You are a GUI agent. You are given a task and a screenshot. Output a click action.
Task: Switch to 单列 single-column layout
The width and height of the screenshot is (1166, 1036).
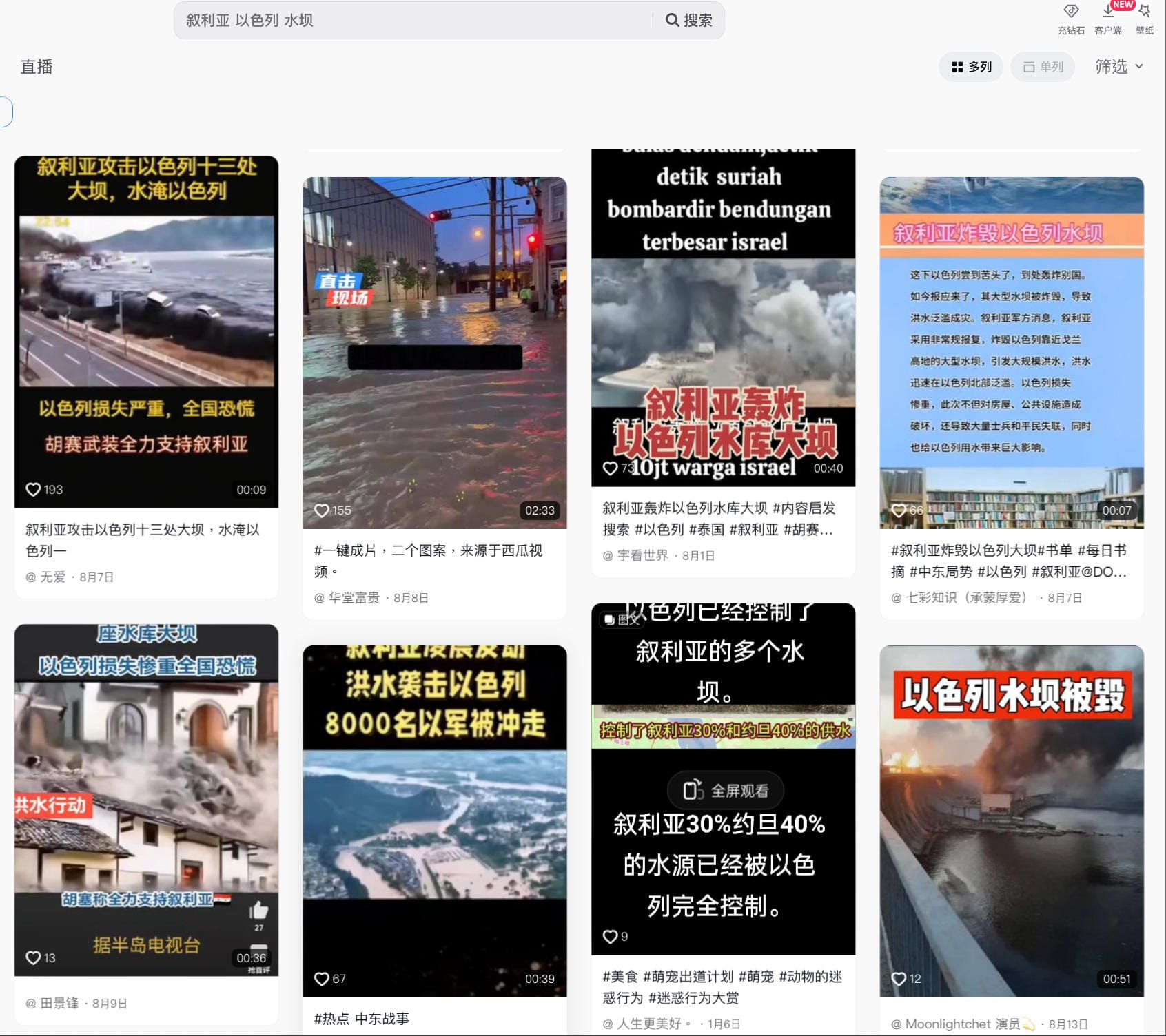coord(1043,67)
